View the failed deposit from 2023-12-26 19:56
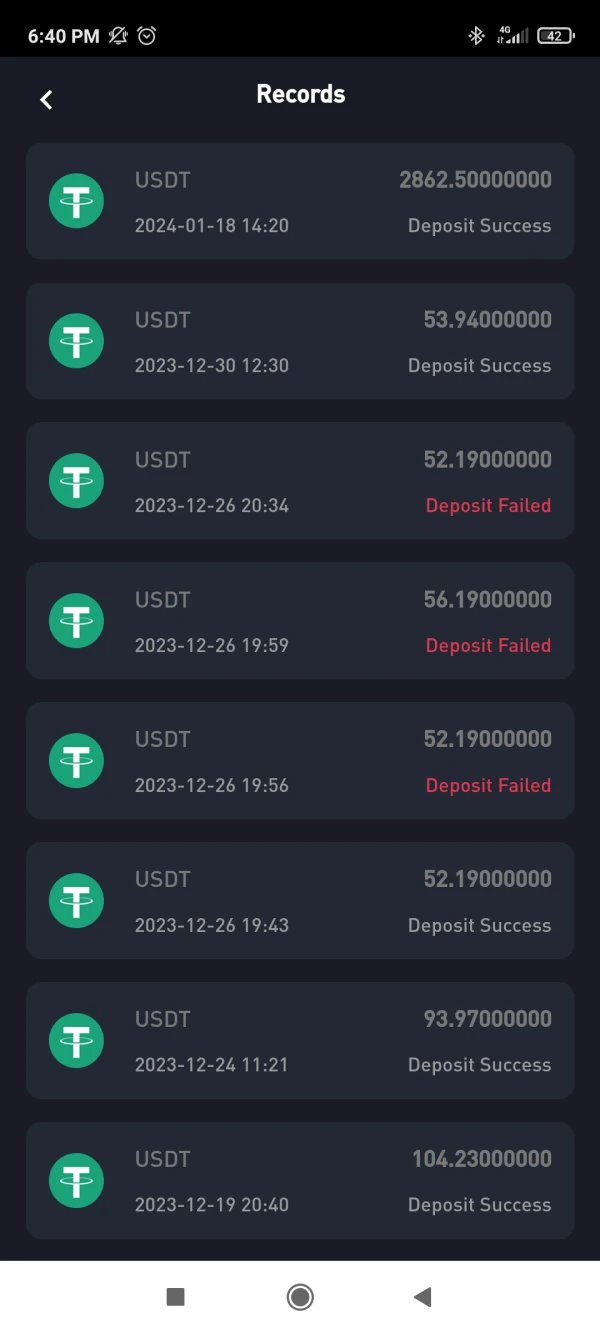The width and height of the screenshot is (600, 1333). pyautogui.click(x=300, y=762)
